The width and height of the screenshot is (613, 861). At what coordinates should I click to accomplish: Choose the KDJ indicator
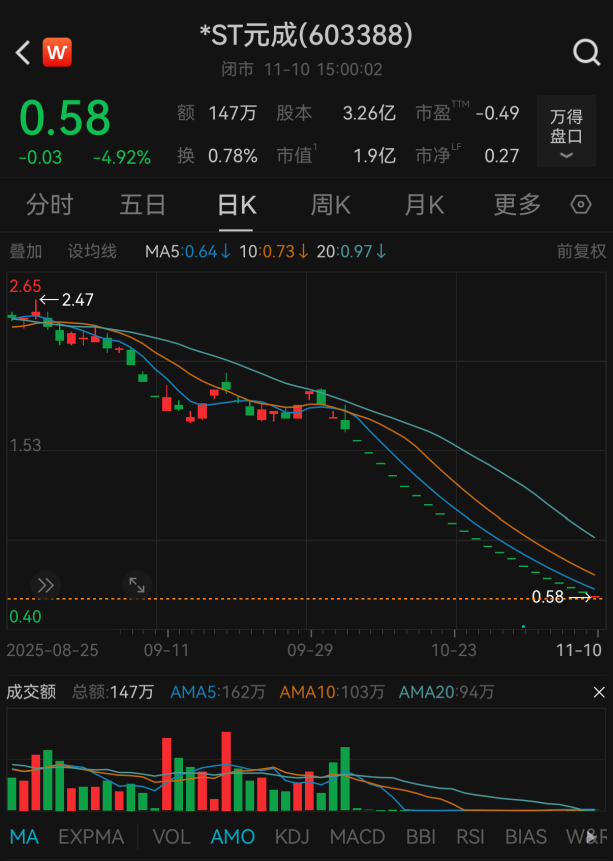click(x=292, y=837)
